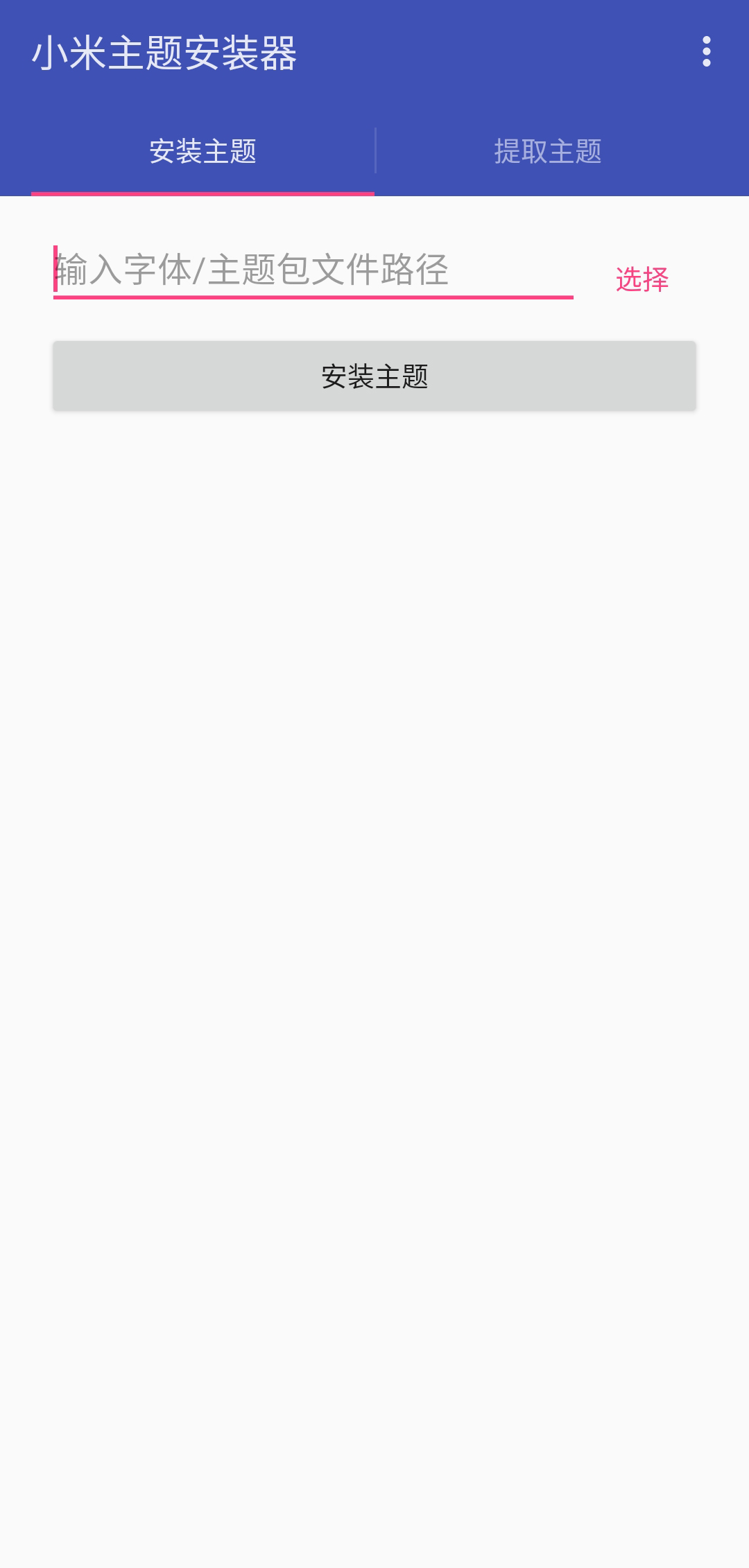Viewport: 749px width, 1568px height.
Task: Tap 选择 to pick a file
Action: (x=642, y=280)
